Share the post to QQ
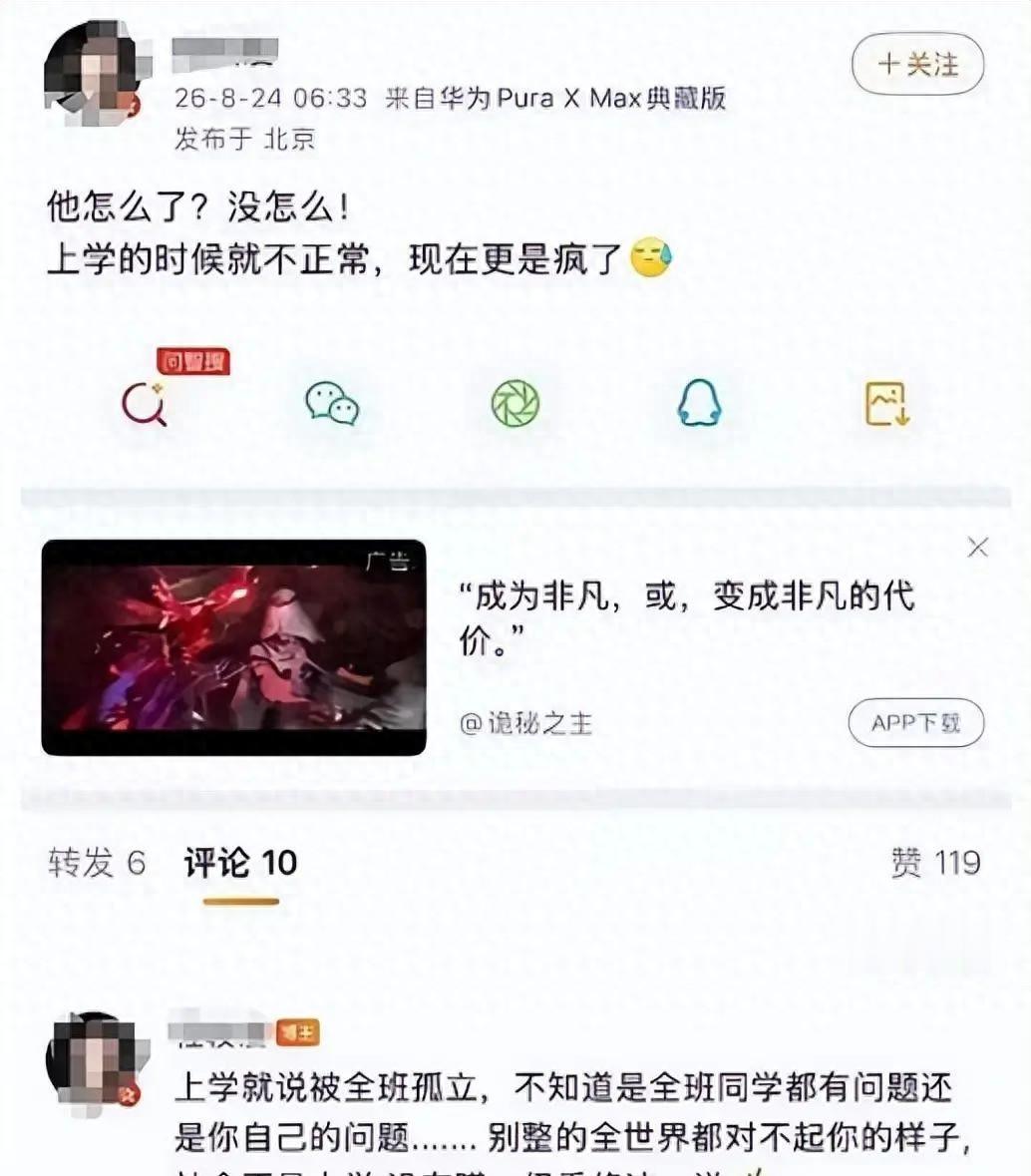Viewport: 1031px width, 1176px height. [699, 404]
